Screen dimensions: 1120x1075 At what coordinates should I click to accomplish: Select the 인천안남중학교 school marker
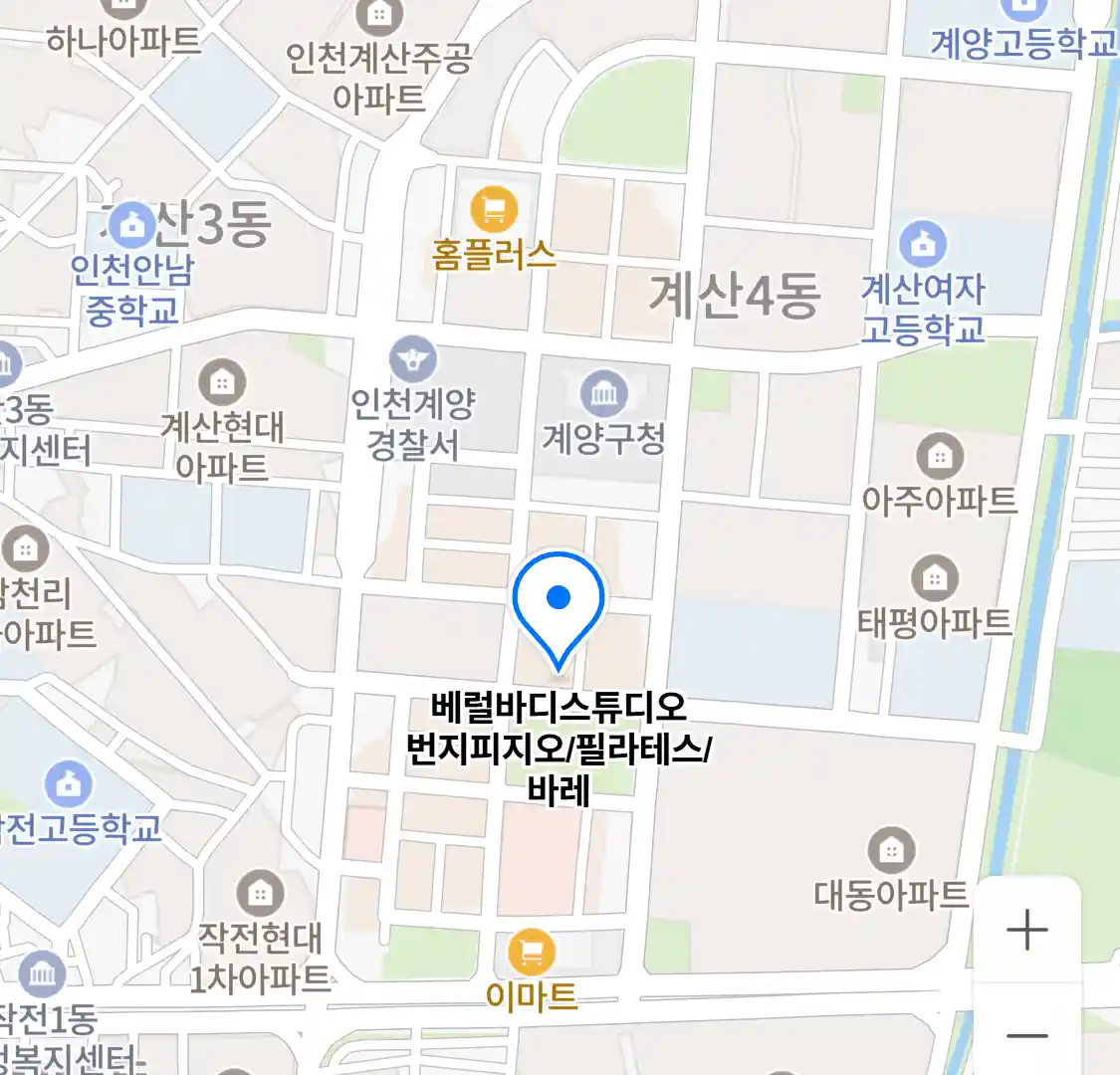click(130, 226)
